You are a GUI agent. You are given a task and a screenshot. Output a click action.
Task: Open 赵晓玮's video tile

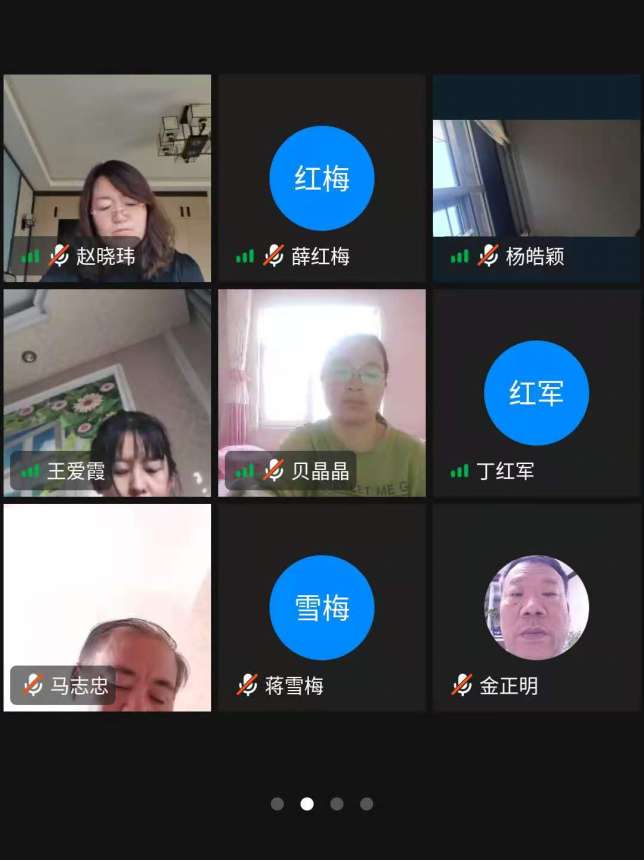[107, 178]
